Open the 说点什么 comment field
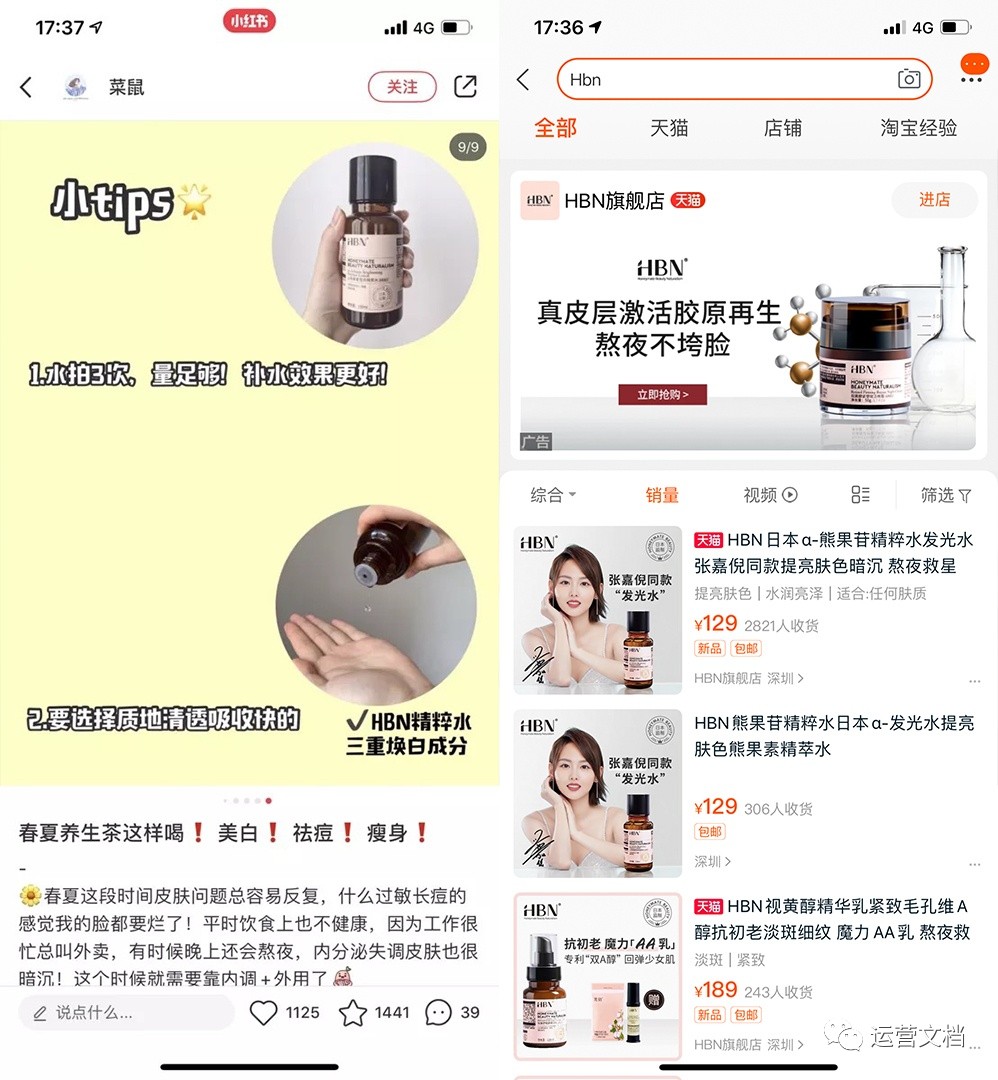This screenshot has width=998, height=1080. [x=126, y=1012]
